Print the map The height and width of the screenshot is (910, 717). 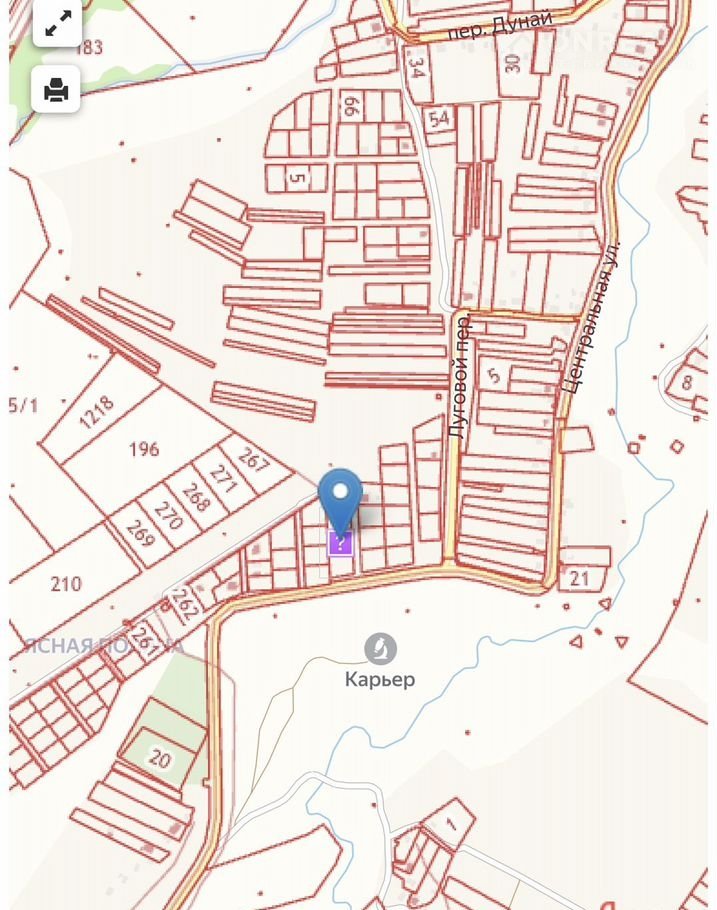click(x=57, y=90)
